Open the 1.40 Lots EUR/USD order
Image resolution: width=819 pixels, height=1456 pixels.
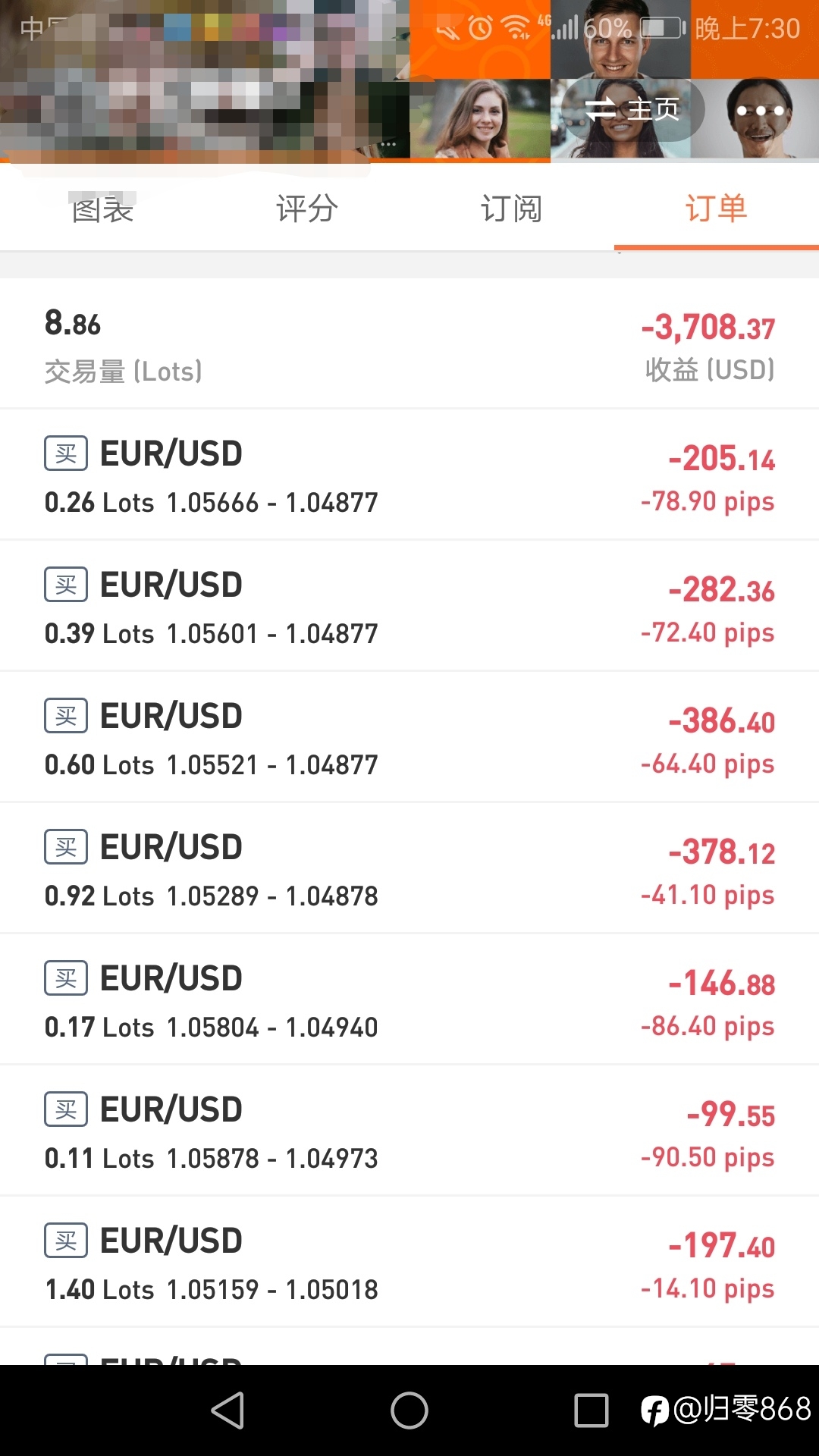tap(409, 1263)
